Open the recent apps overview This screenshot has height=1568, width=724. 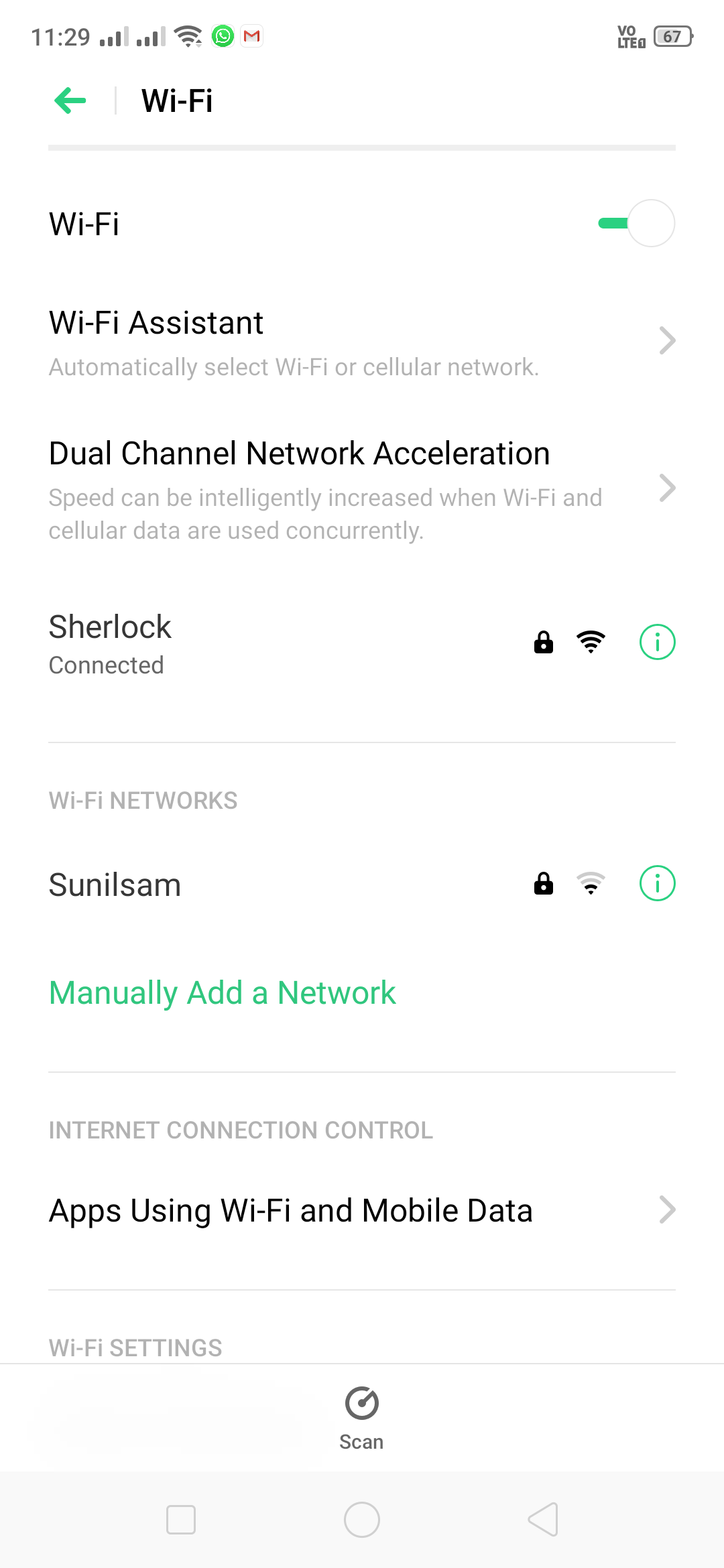coord(181,1520)
